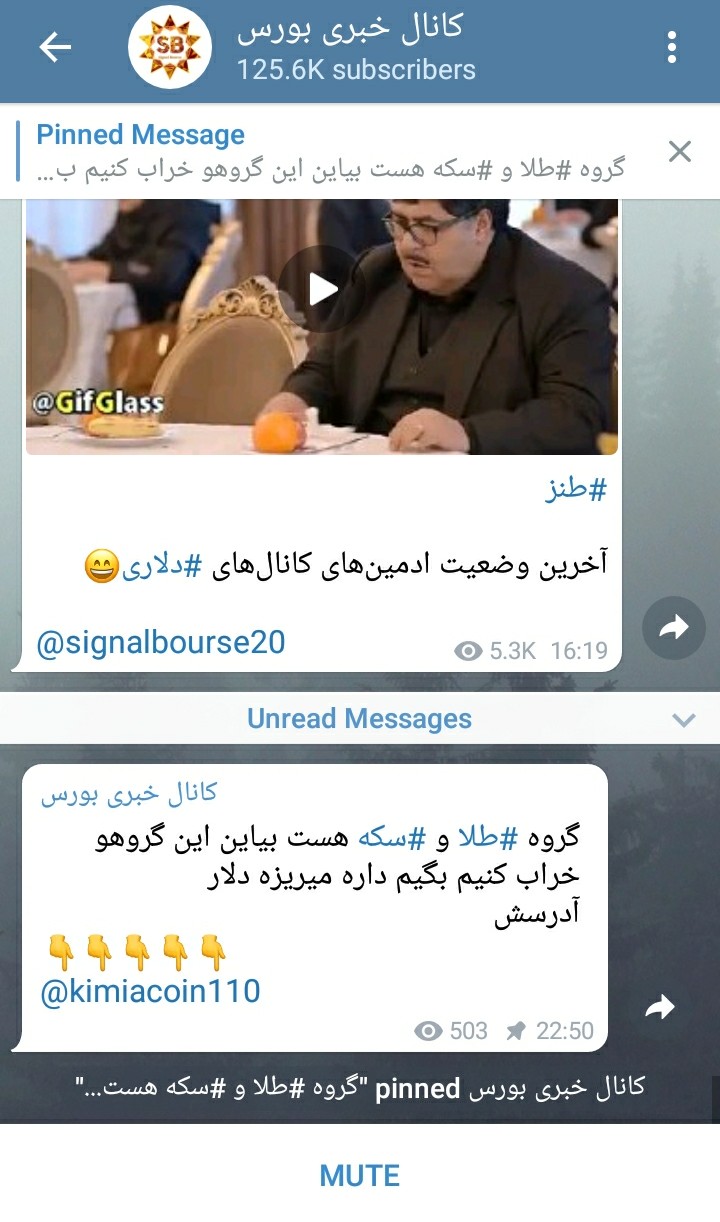
Task: Open the pinned message bar
Action: click(x=330, y=151)
